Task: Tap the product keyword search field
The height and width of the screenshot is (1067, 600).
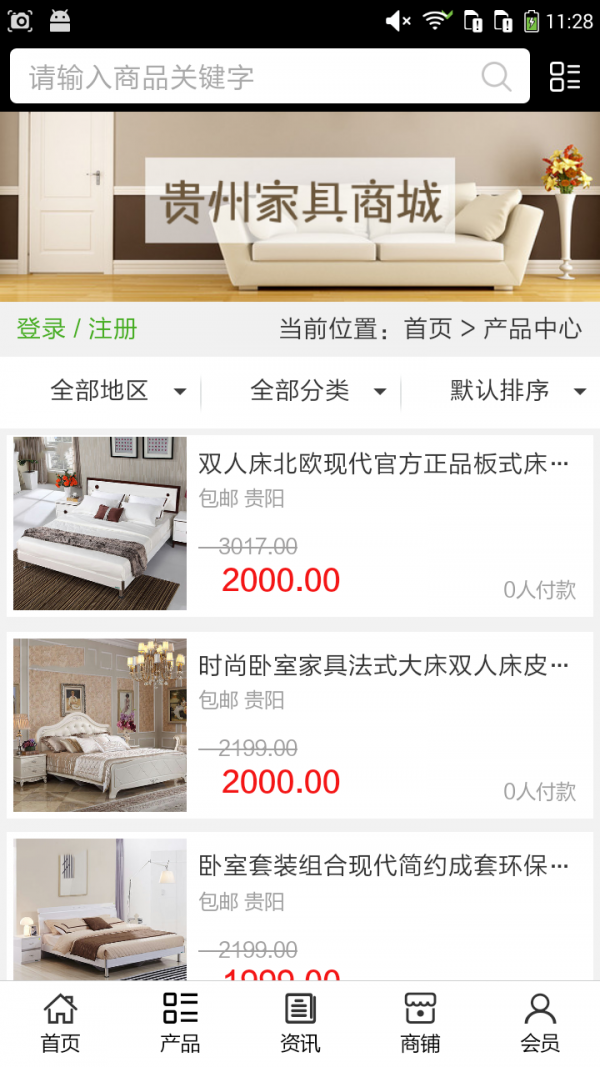Action: [x=240, y=77]
